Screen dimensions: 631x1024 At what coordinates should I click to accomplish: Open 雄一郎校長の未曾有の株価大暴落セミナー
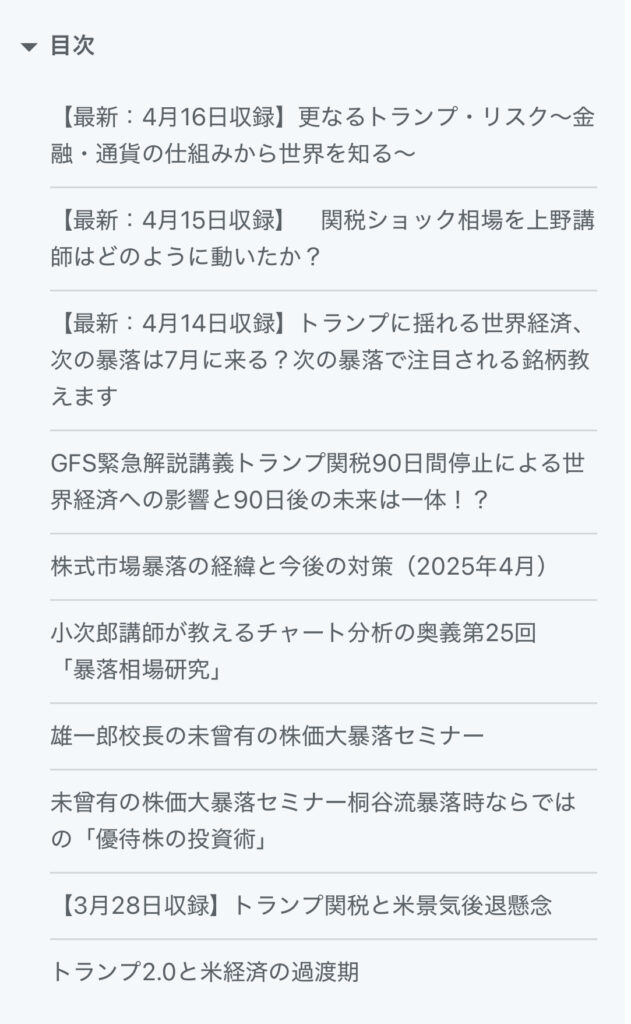(267, 736)
